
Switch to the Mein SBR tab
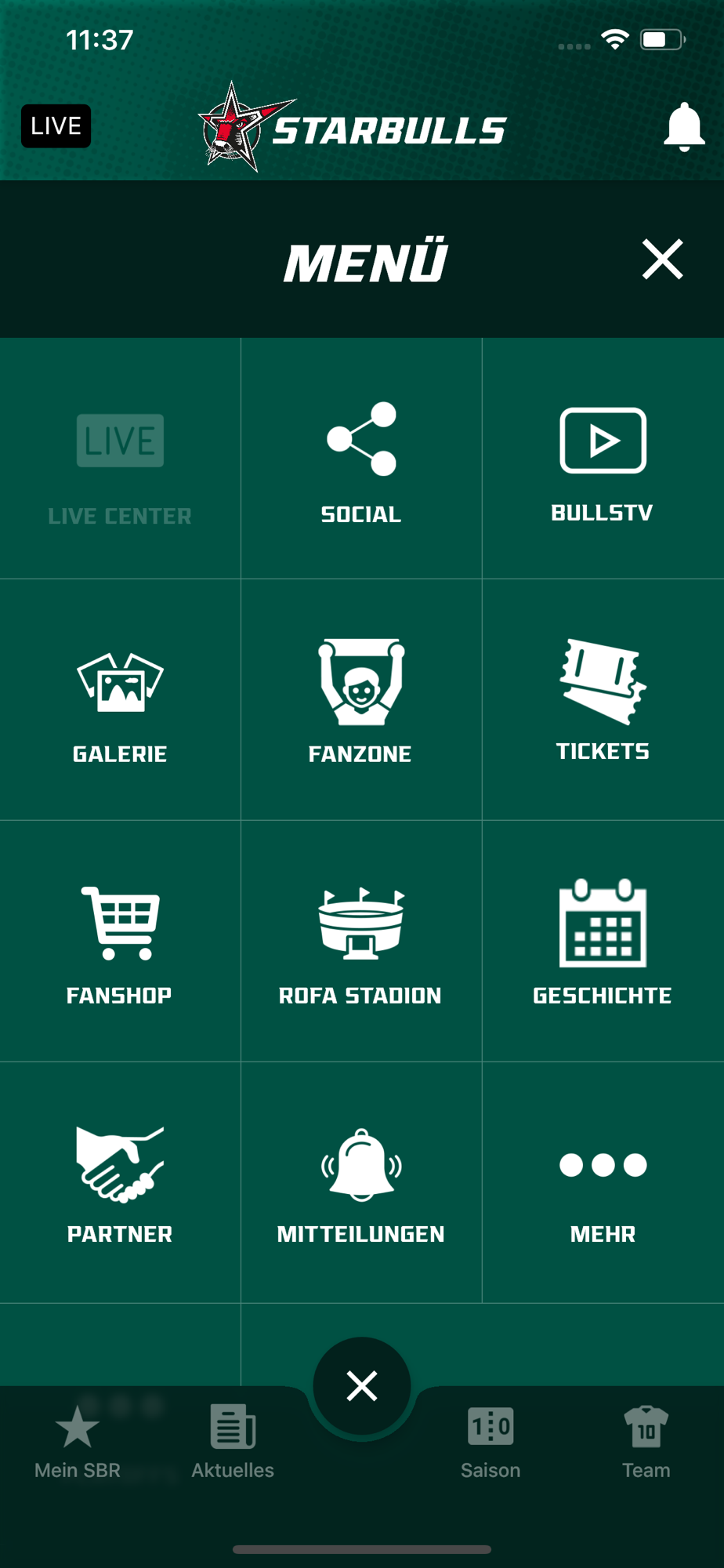(78, 1443)
